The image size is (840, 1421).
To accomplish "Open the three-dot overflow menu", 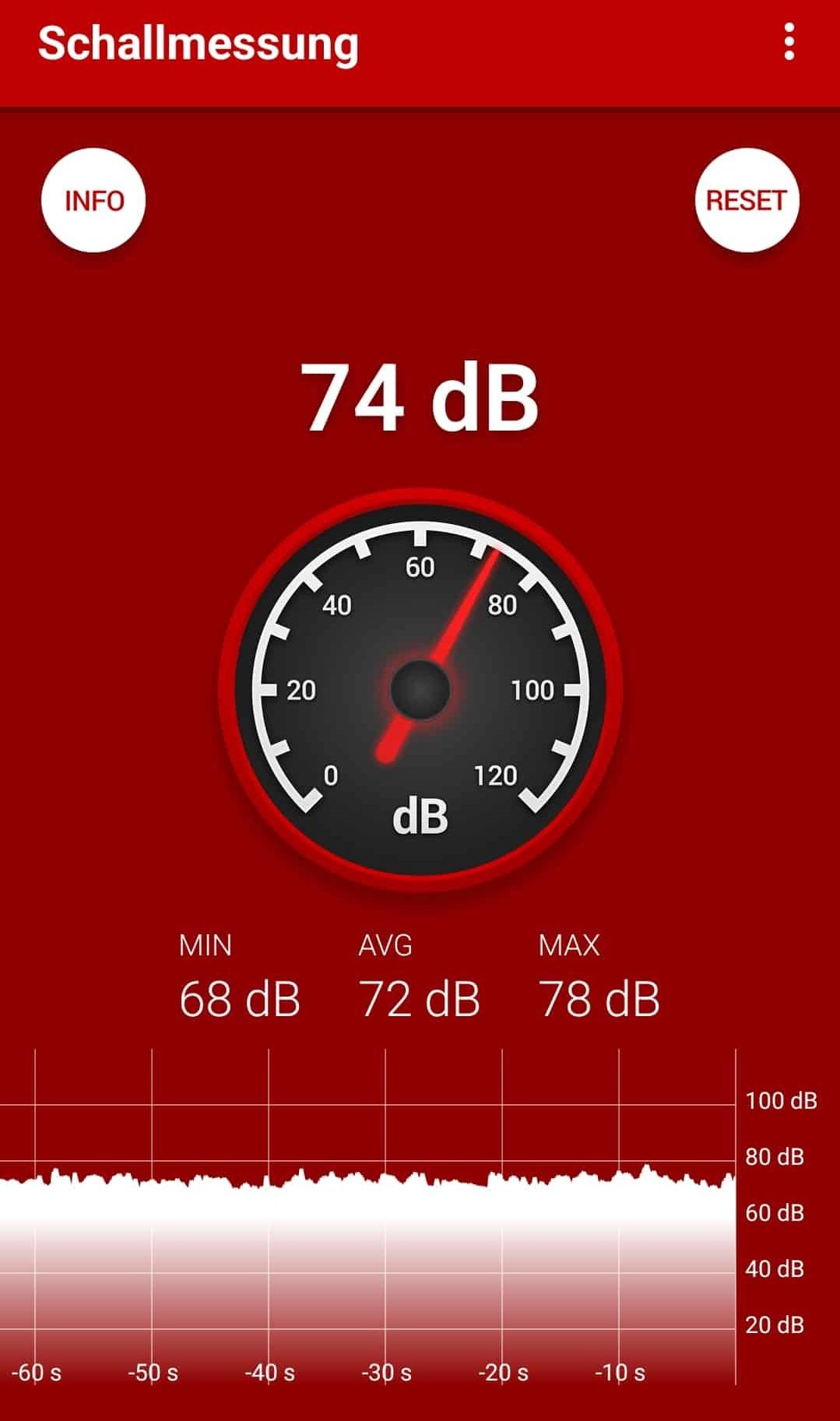I will tap(789, 42).
